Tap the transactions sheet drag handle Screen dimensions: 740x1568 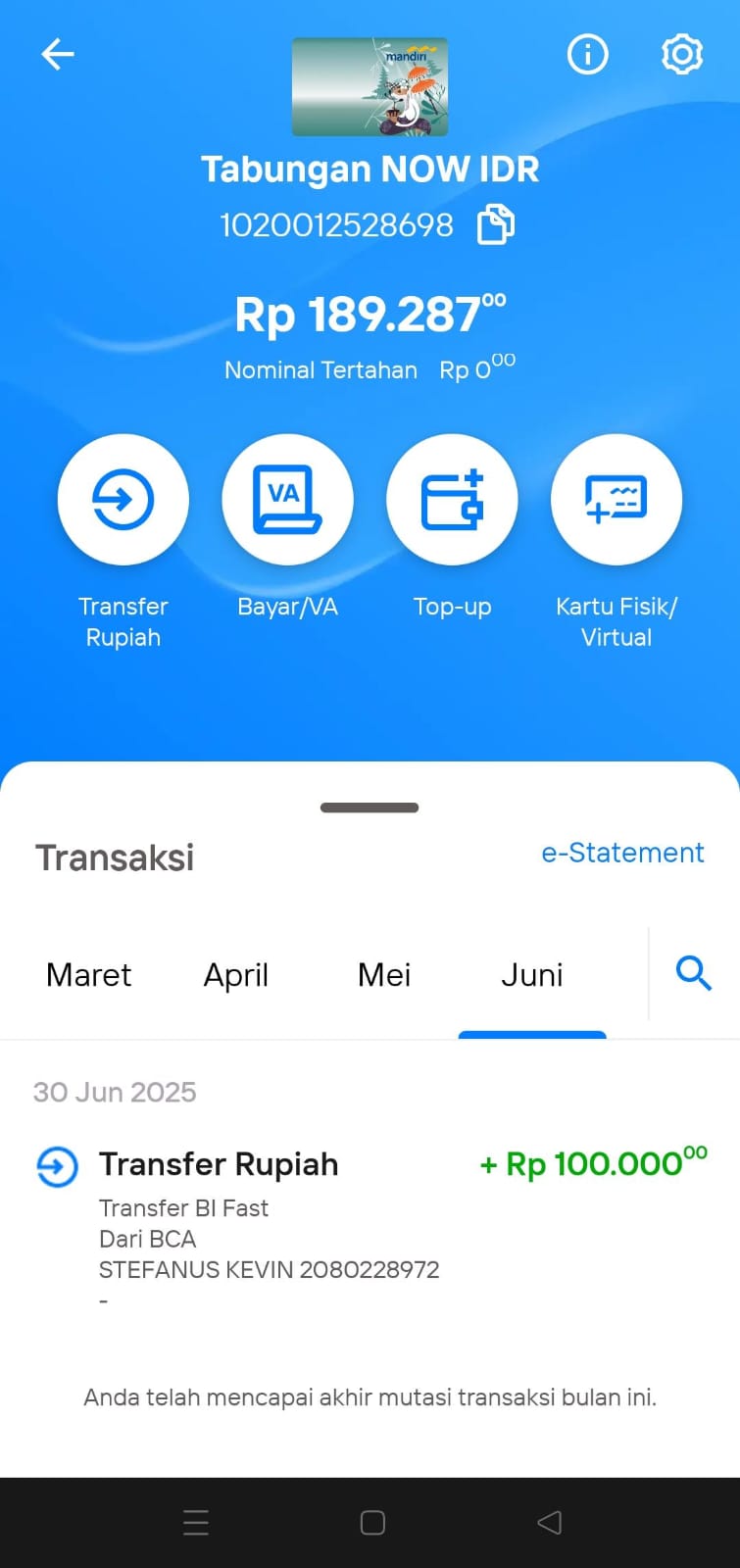click(370, 808)
